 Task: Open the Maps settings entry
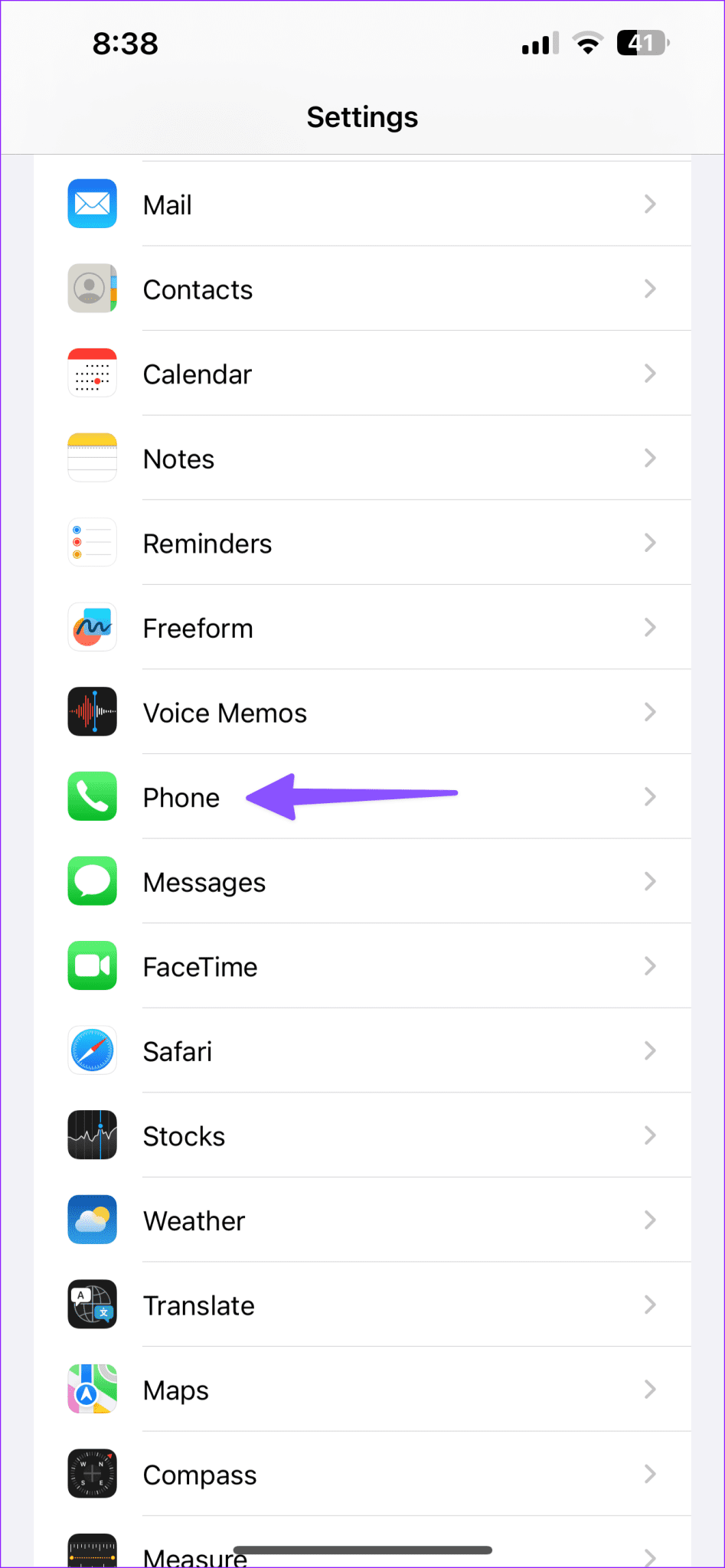point(362,1389)
